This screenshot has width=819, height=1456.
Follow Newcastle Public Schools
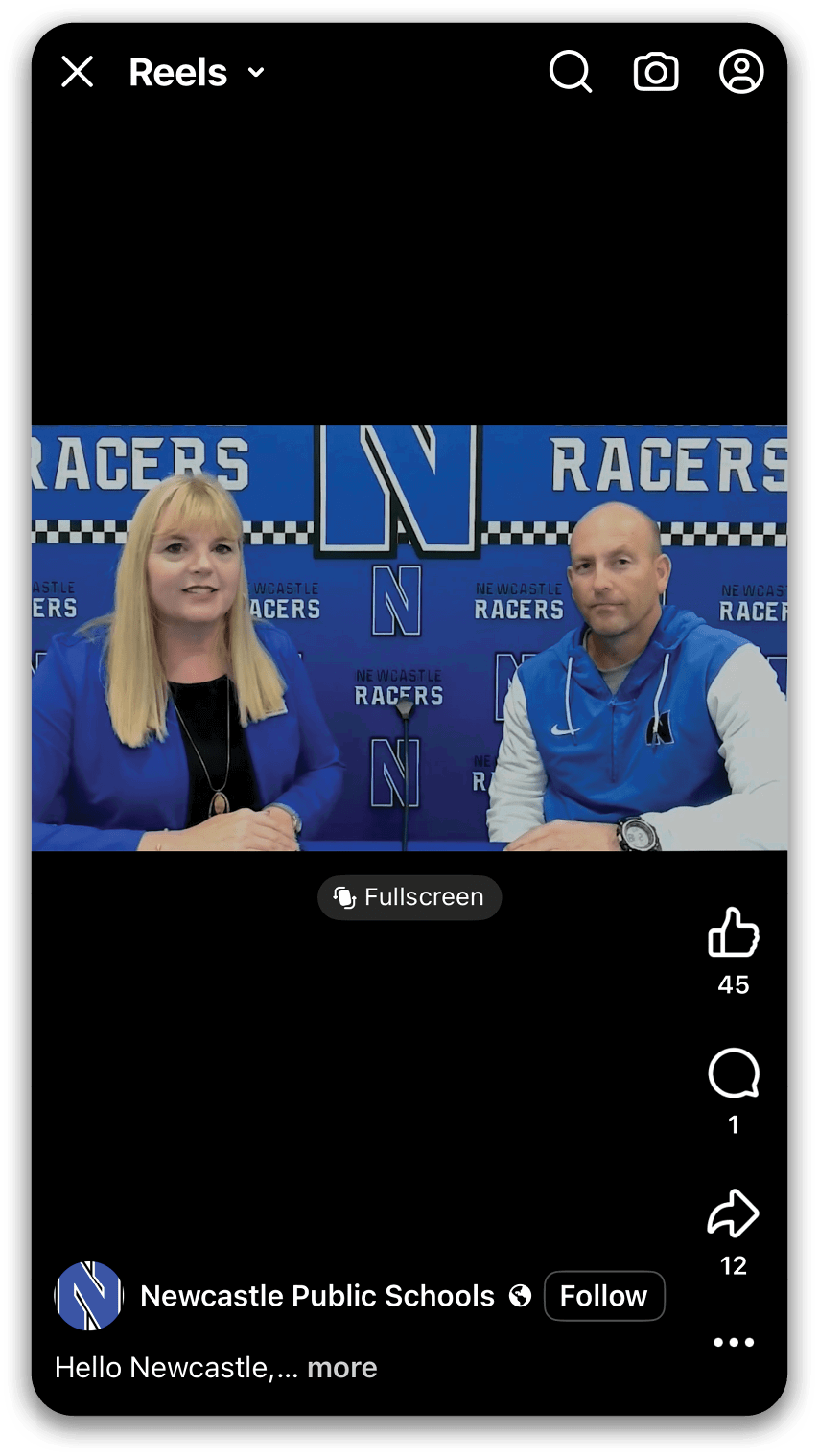(x=604, y=1296)
